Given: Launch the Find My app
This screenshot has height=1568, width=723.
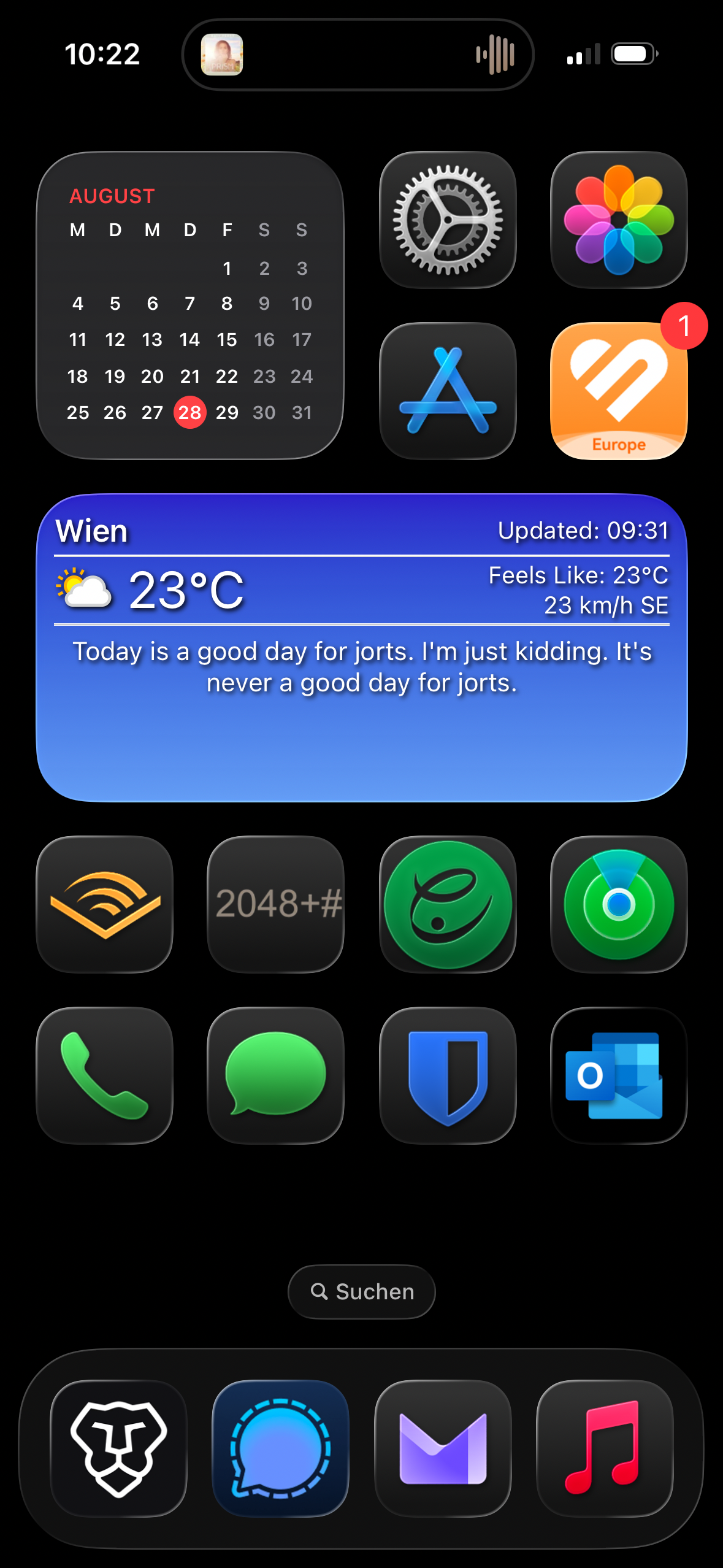Looking at the screenshot, I should pyautogui.click(x=619, y=904).
